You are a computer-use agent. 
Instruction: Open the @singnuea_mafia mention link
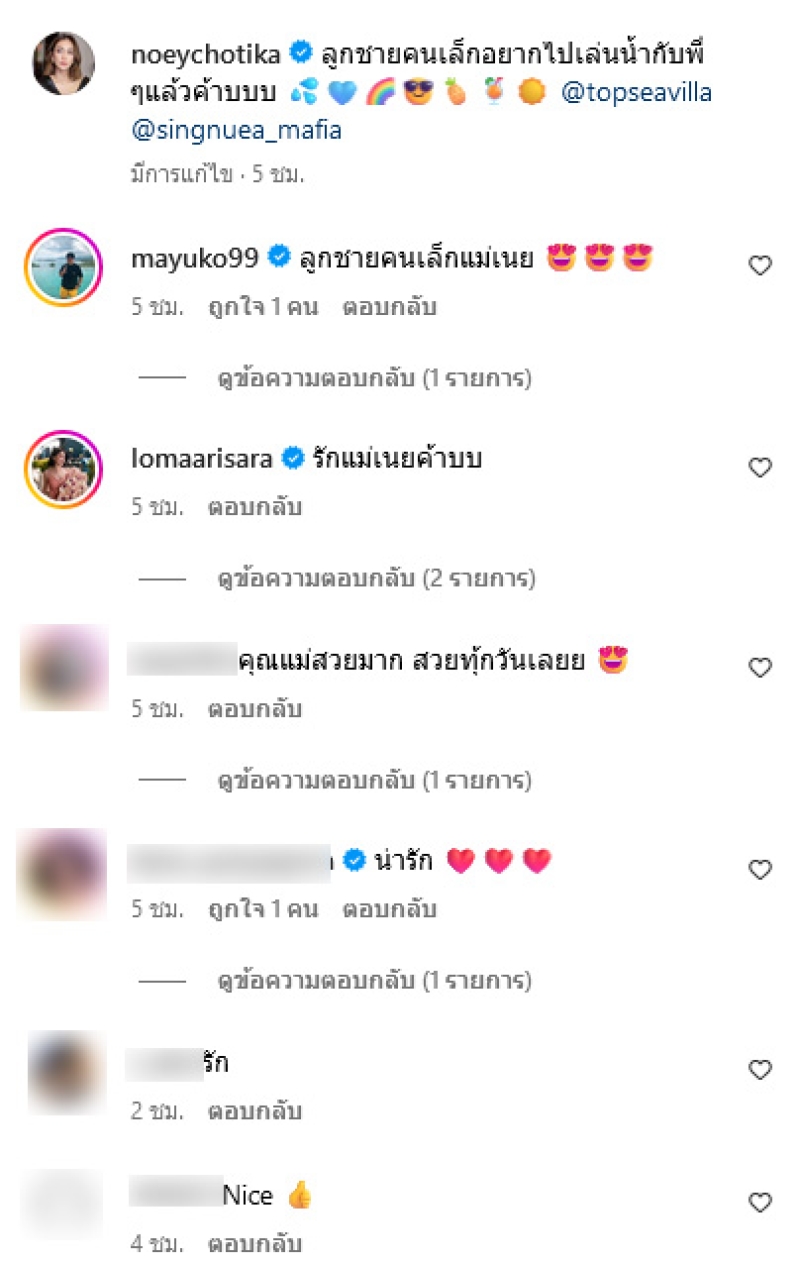click(x=236, y=129)
